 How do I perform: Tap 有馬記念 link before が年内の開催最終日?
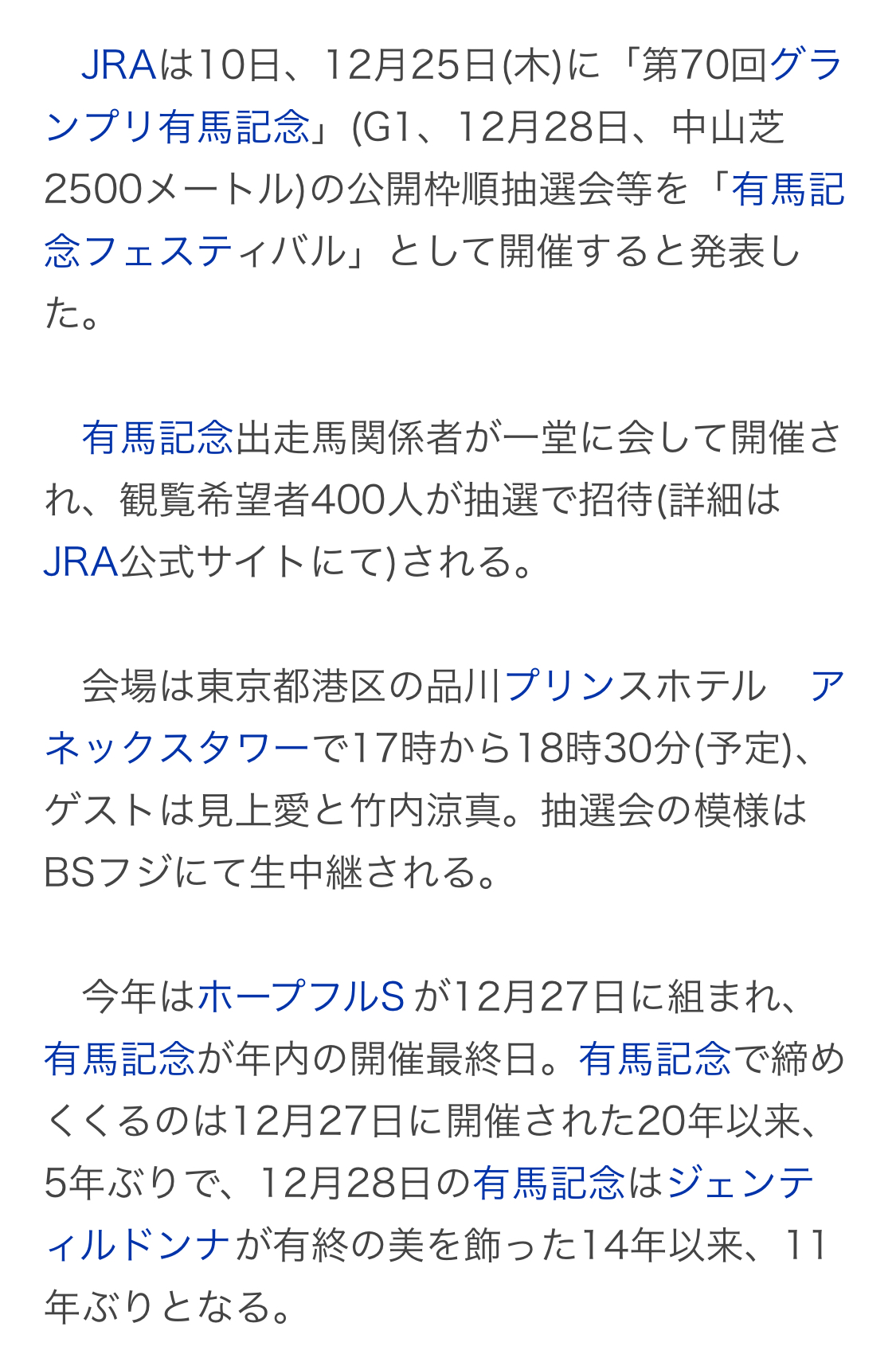(x=119, y=1059)
